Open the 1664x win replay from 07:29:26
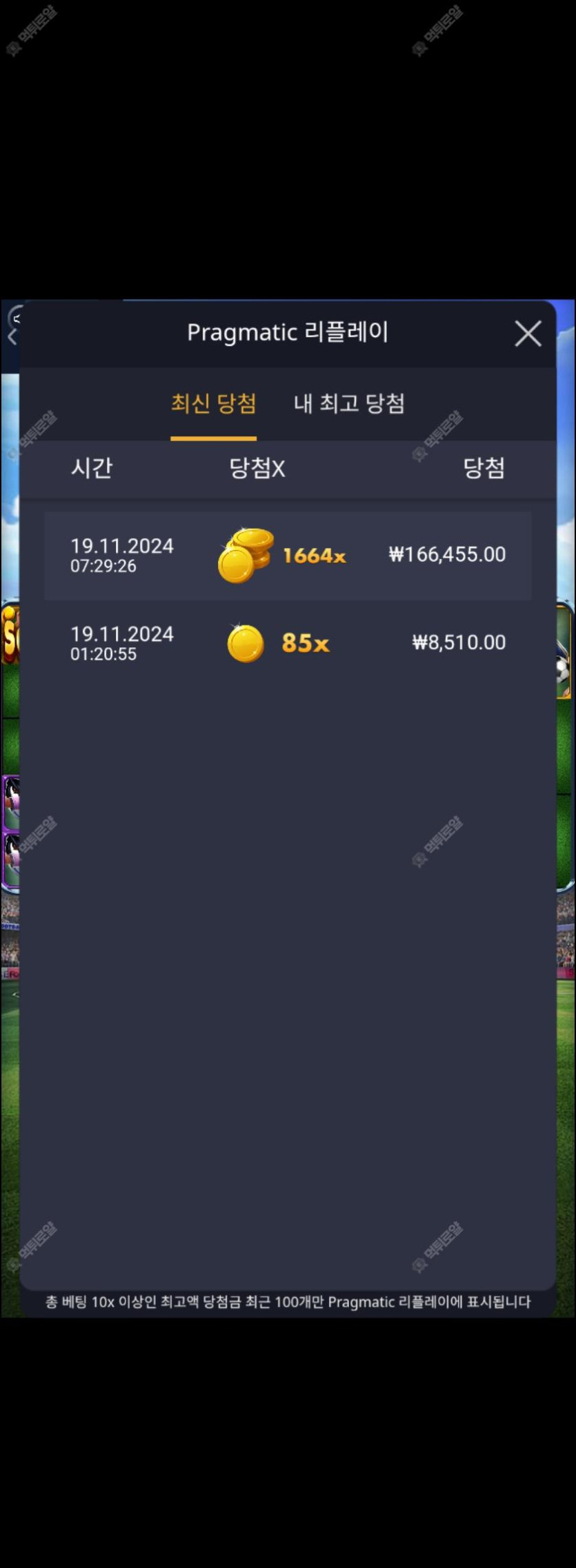576x1568 pixels. coord(288,556)
